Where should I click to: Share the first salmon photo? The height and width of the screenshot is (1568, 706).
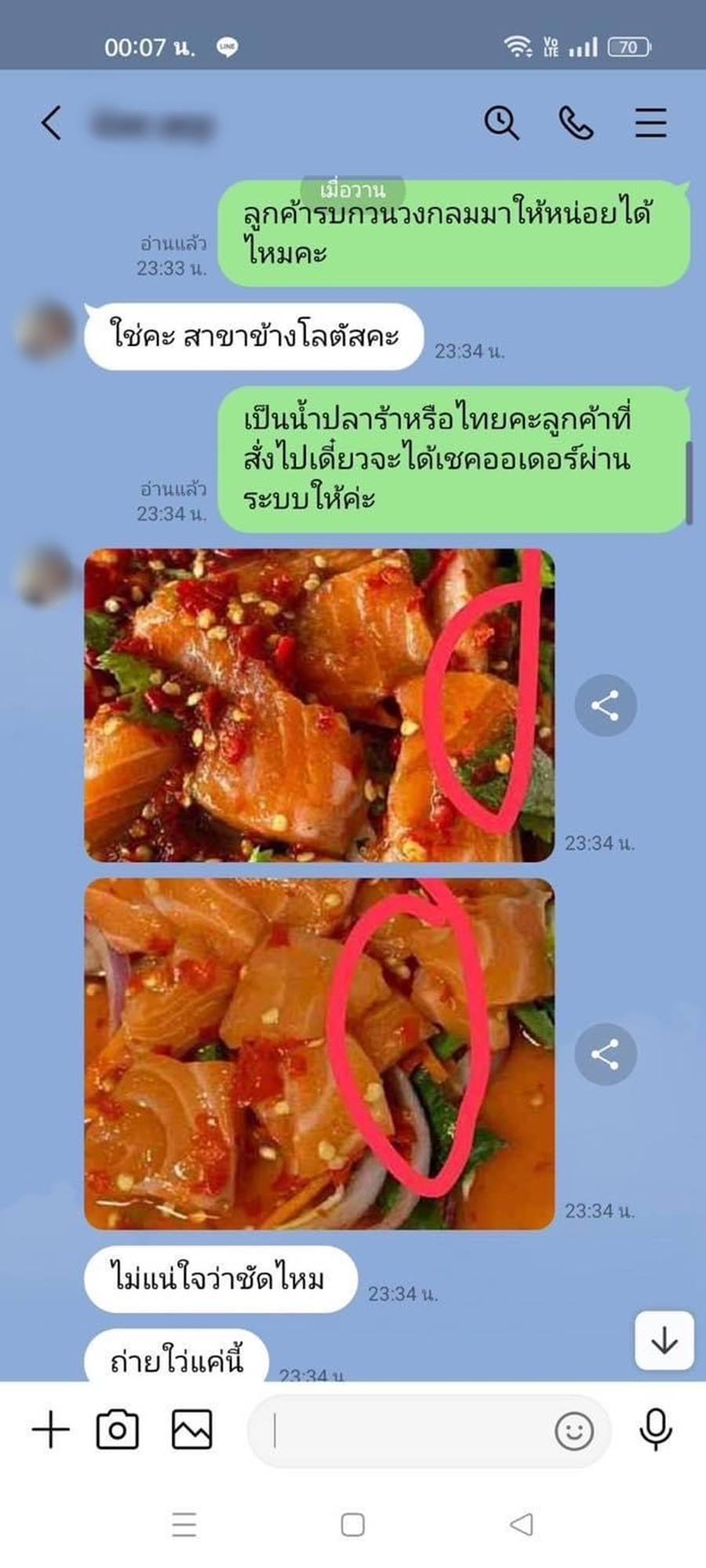[x=605, y=706]
